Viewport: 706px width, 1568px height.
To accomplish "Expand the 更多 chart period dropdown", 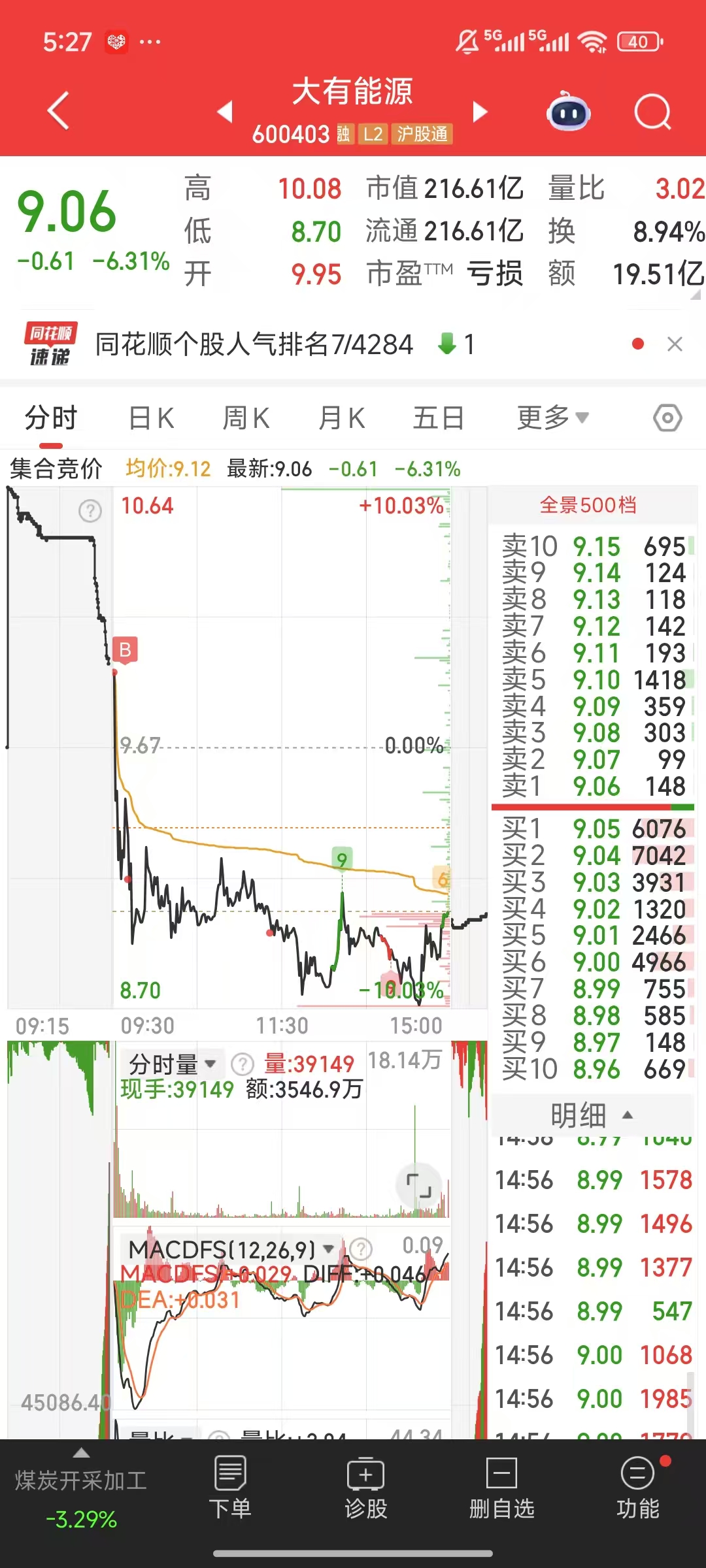I will pos(552,418).
